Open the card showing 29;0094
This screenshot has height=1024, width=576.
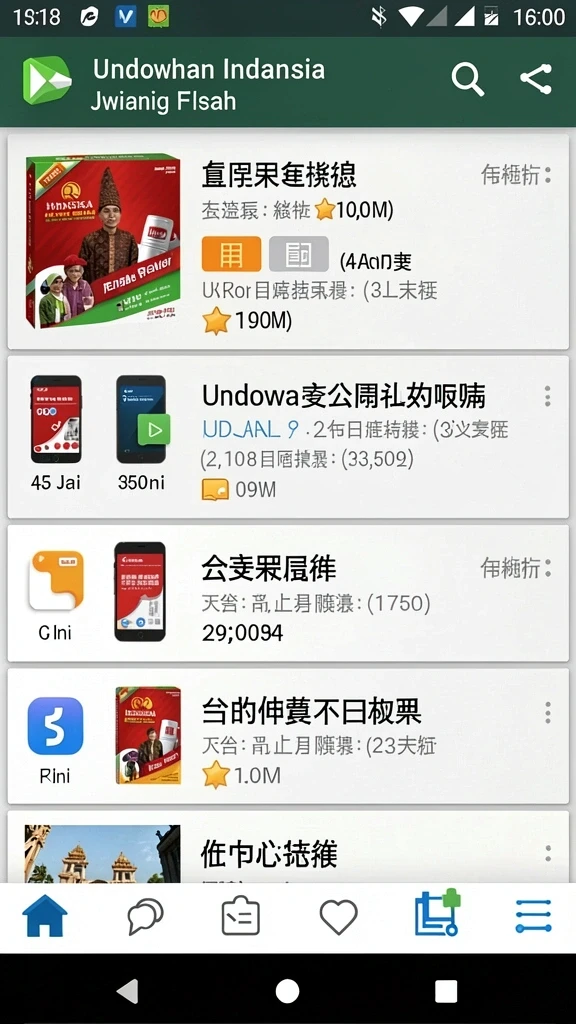(x=288, y=593)
